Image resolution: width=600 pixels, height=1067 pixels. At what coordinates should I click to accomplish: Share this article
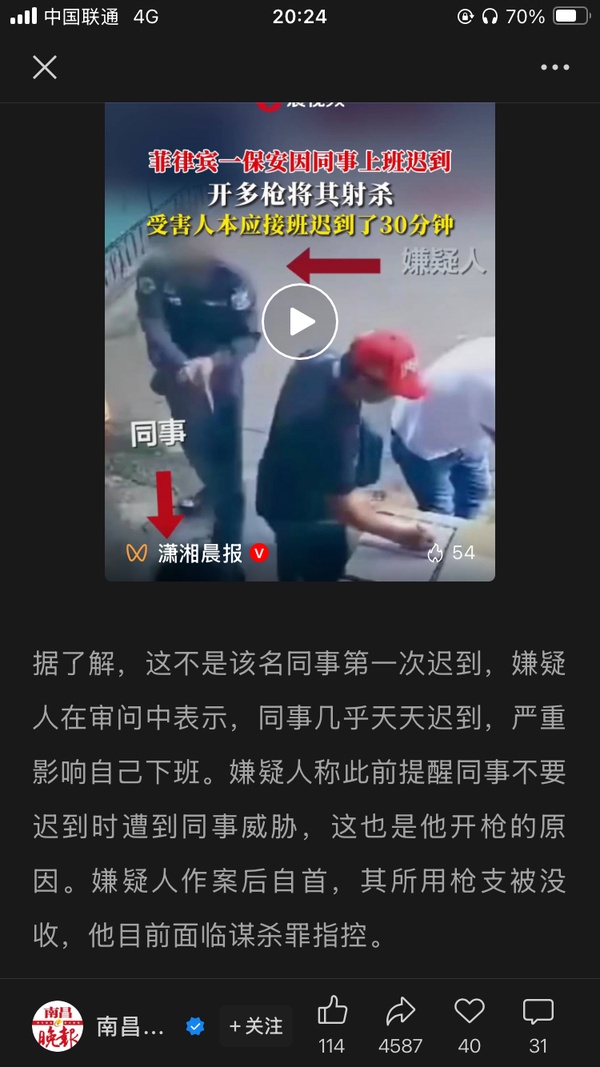coord(400,1013)
